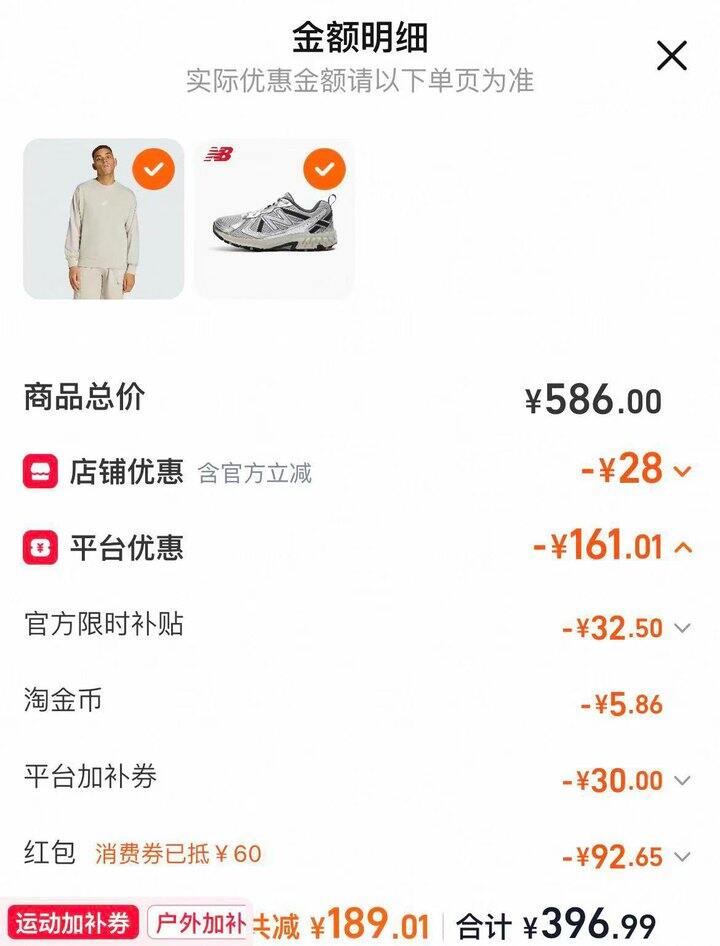Uncheck the sweatshirt item
The image size is (720, 946).
(x=153, y=170)
